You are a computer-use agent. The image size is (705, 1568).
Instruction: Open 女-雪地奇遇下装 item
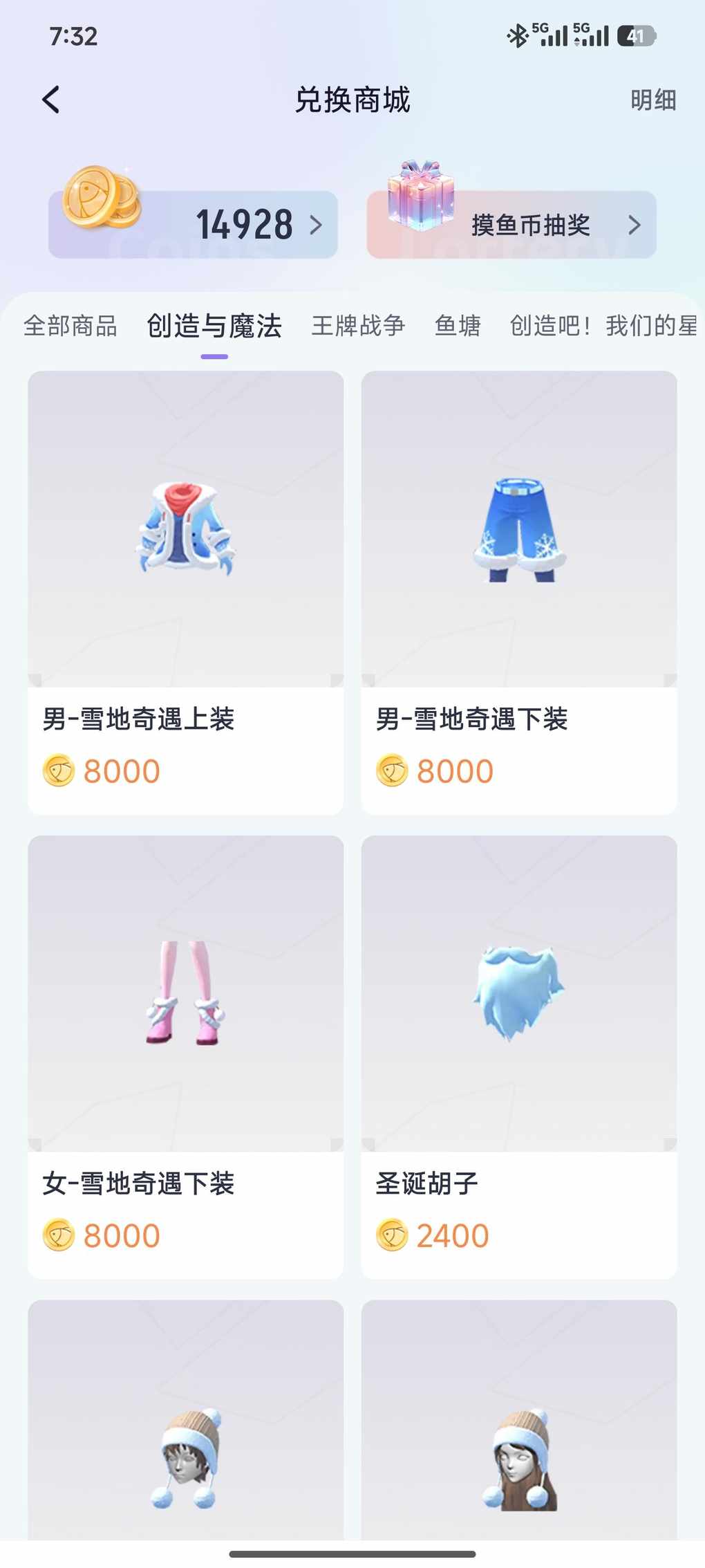(x=185, y=1056)
